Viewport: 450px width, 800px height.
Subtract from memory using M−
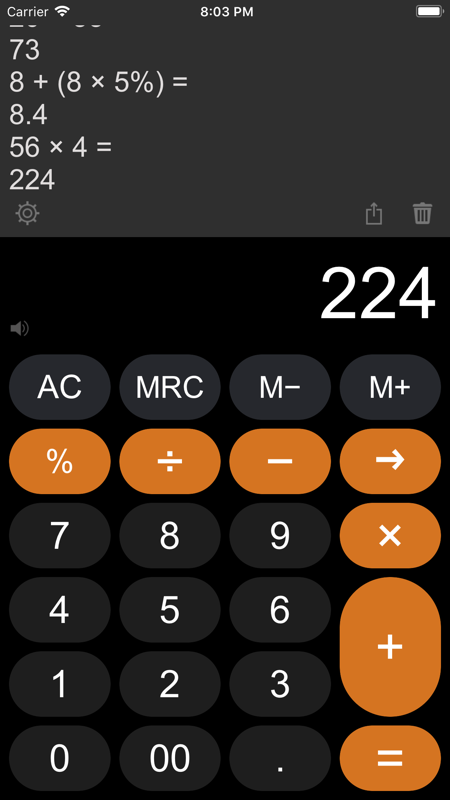pos(280,387)
